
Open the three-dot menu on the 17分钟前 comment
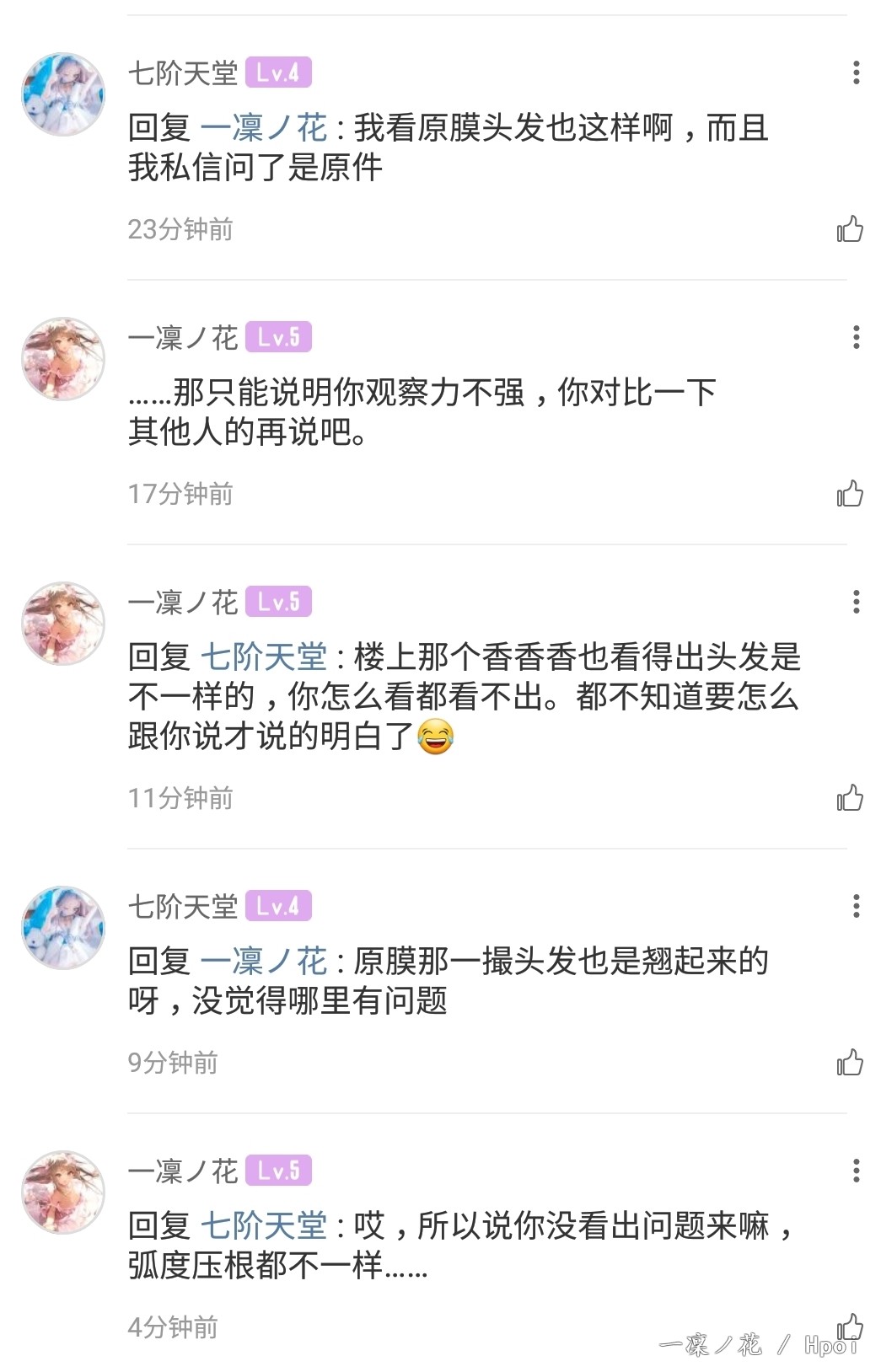pyautogui.click(x=856, y=337)
